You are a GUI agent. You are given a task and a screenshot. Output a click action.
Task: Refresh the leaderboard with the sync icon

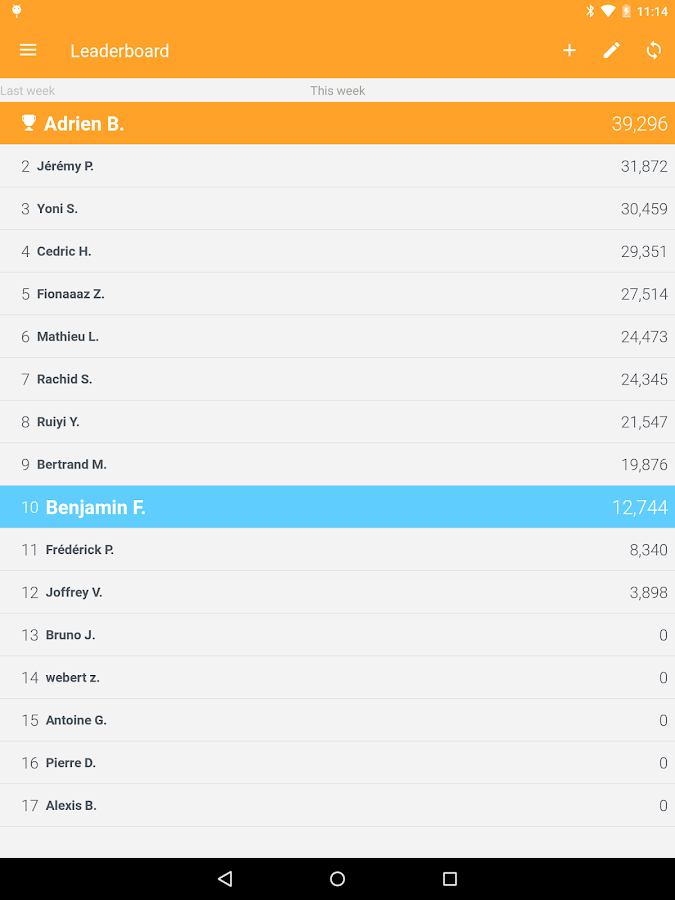coord(653,51)
